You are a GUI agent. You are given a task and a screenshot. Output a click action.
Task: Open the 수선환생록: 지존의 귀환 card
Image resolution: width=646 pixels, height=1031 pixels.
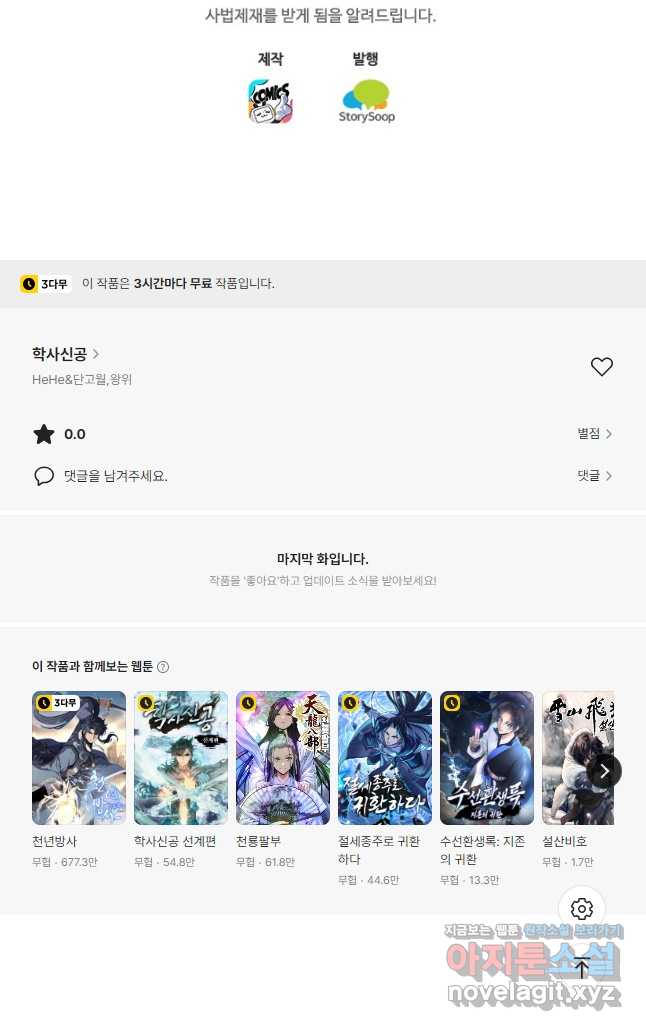pos(487,758)
